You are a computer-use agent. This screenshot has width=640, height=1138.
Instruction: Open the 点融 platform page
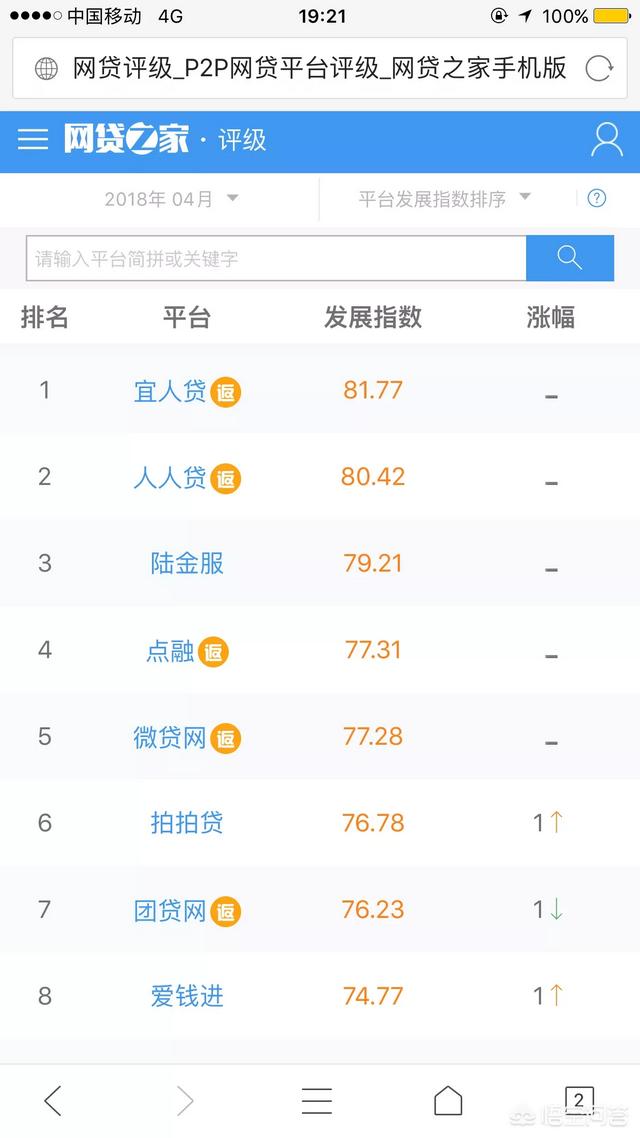pos(170,651)
